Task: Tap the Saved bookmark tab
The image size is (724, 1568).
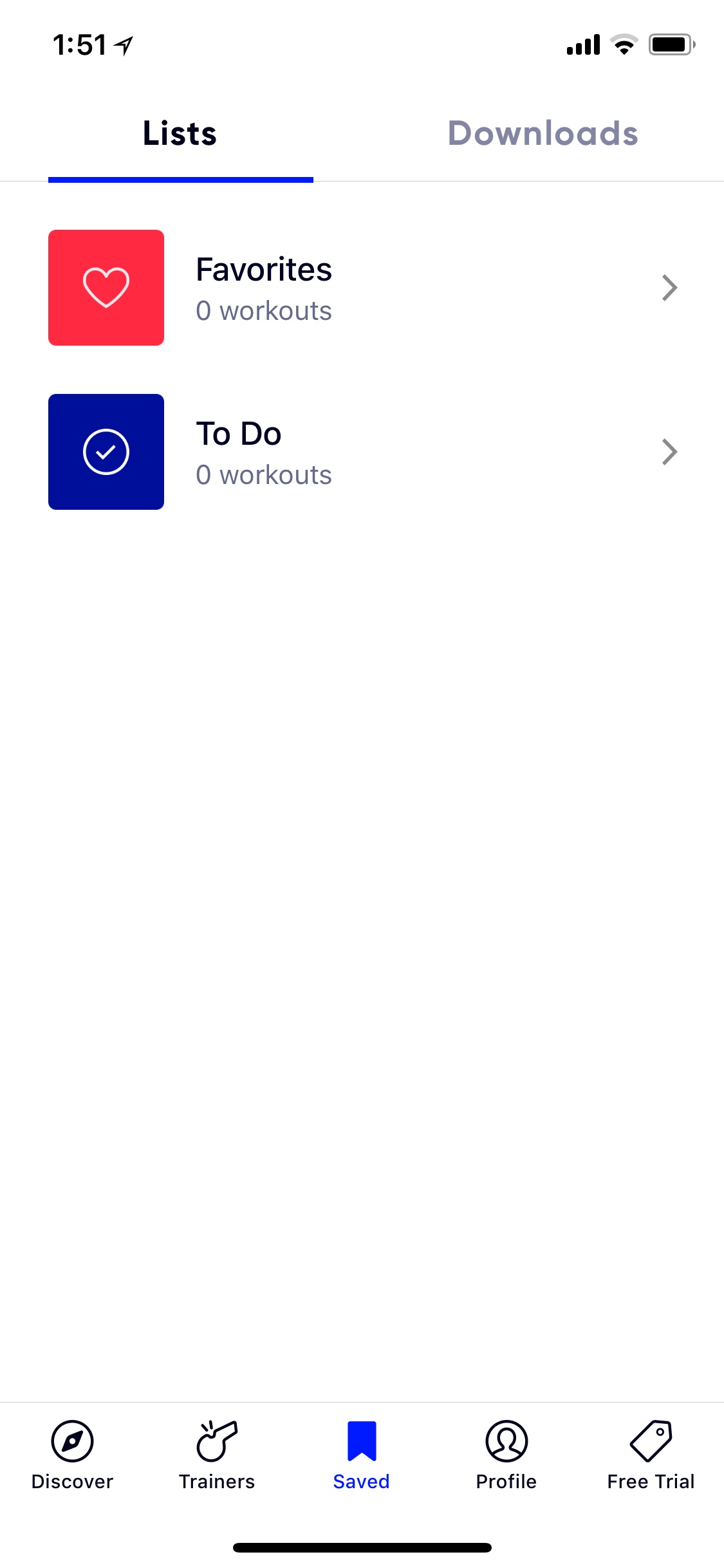Action: click(x=362, y=1455)
